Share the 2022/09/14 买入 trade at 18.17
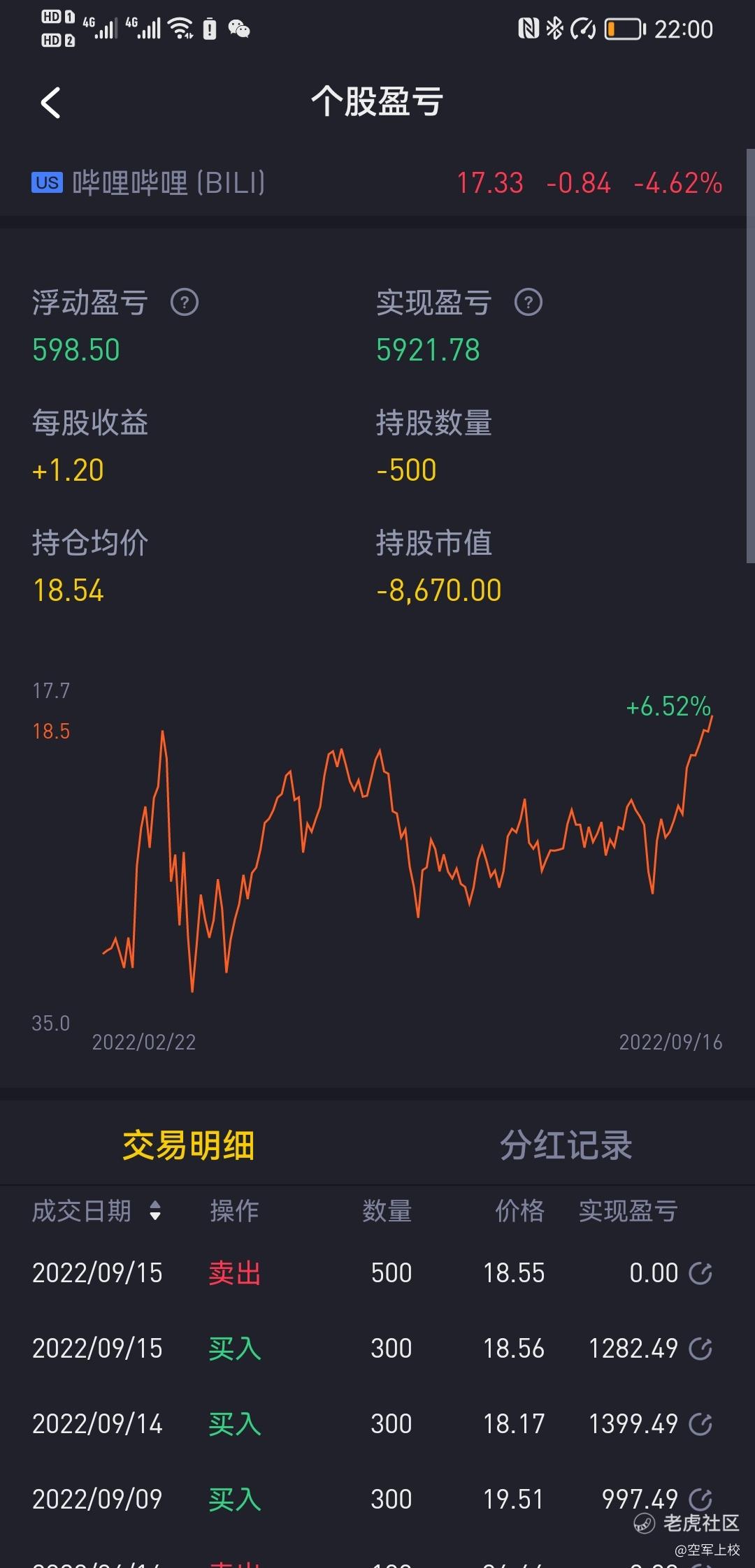The height and width of the screenshot is (1568, 755). (x=700, y=1424)
